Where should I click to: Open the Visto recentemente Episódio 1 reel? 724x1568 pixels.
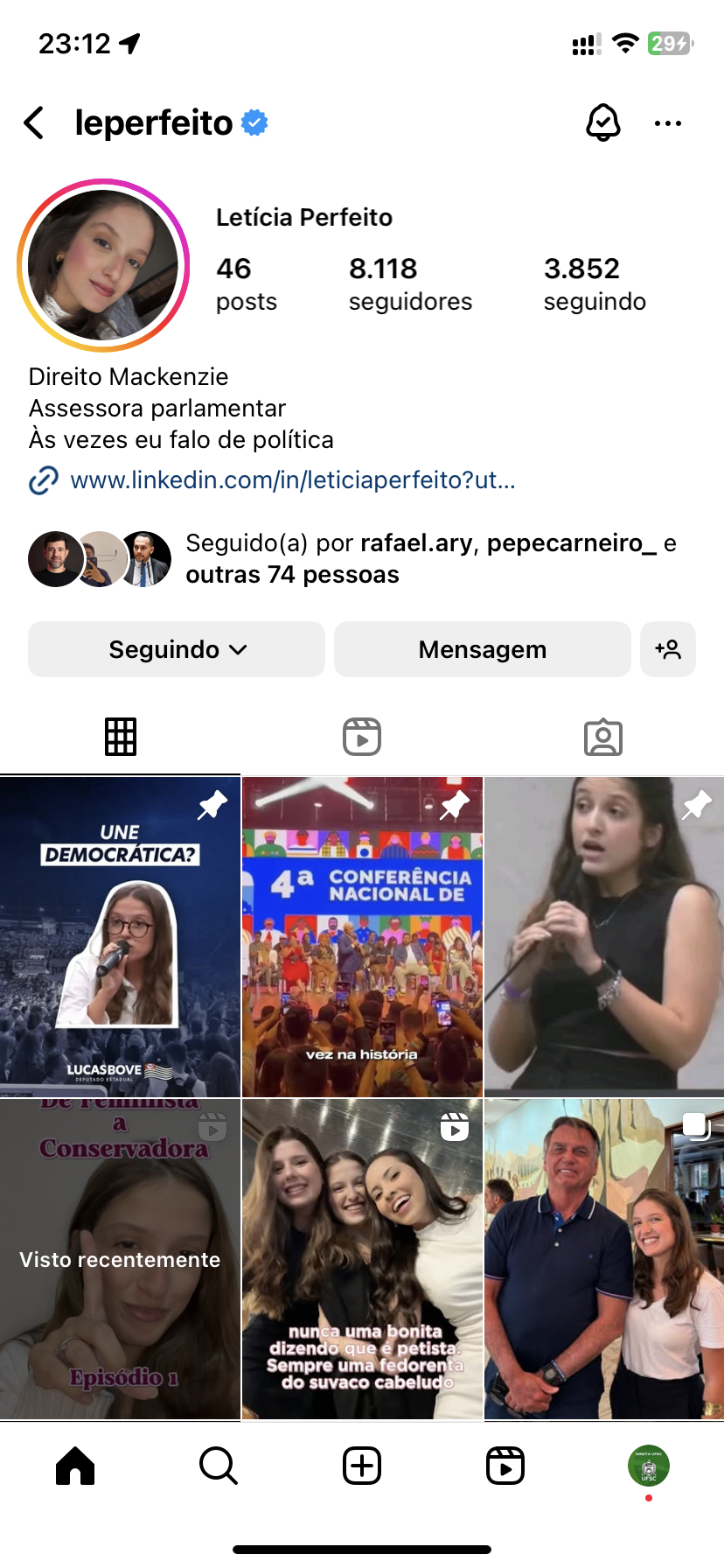[x=120, y=1258]
